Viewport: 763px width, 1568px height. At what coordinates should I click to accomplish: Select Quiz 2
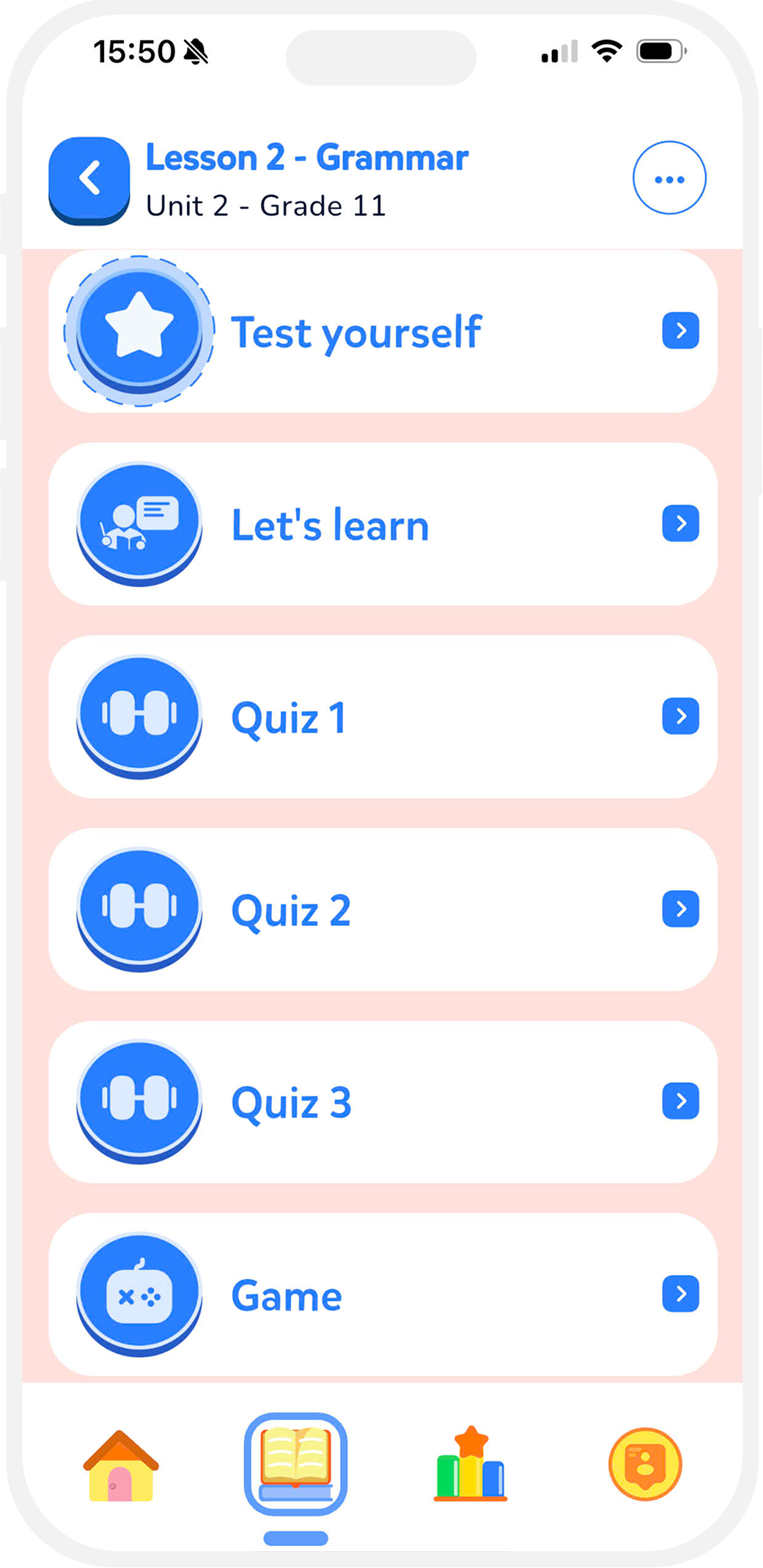[x=383, y=910]
